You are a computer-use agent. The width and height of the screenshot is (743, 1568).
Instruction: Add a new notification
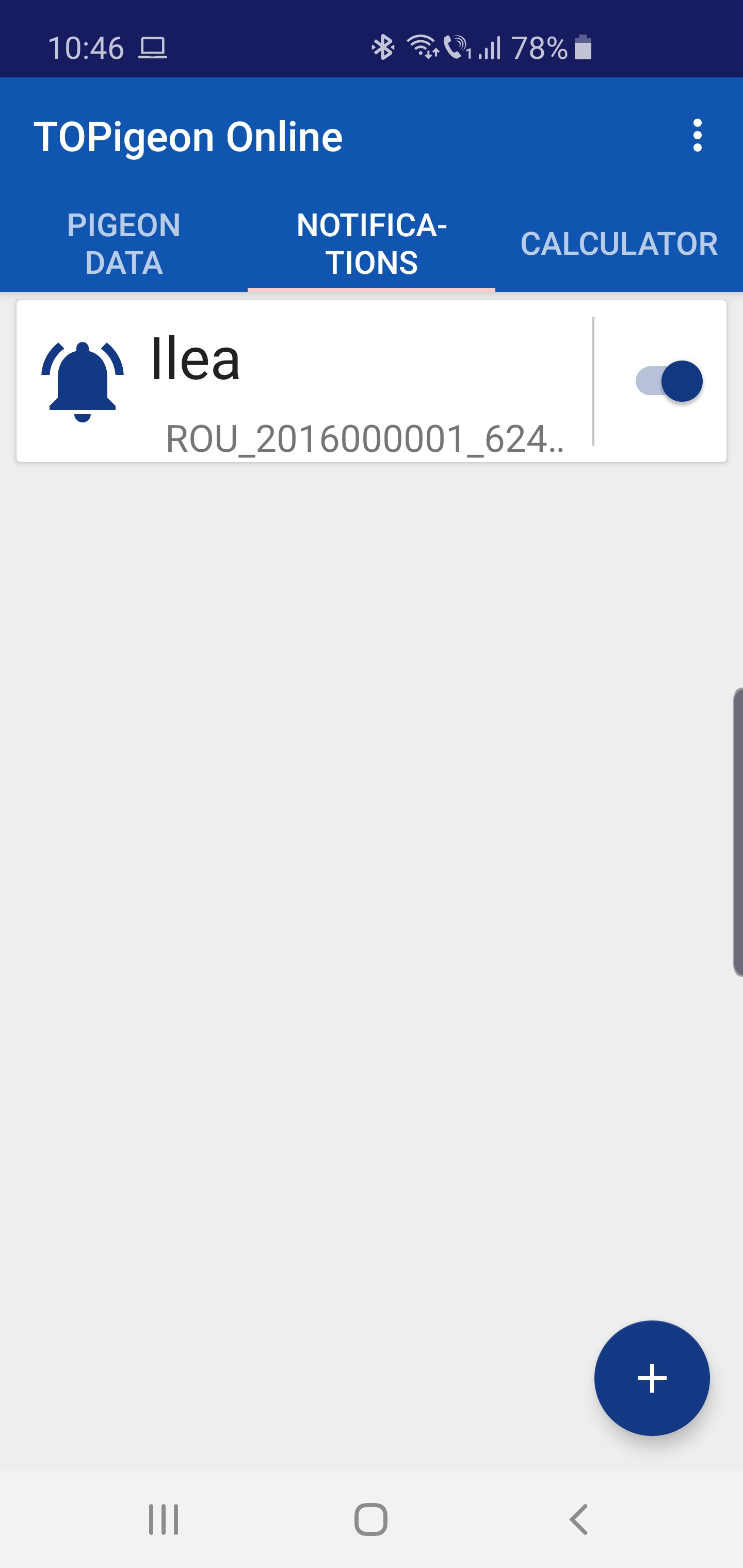point(652,1378)
